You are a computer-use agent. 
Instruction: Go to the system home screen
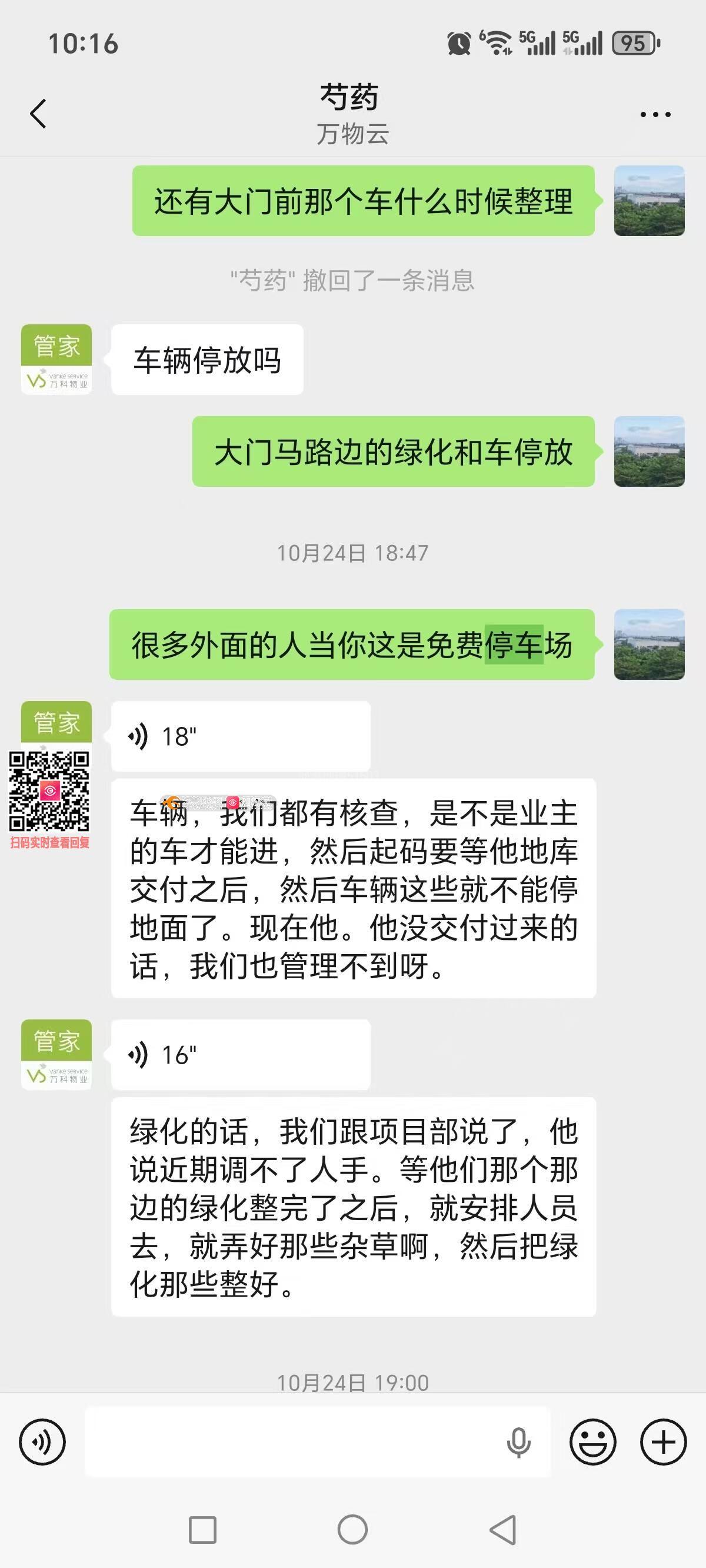[x=352, y=1530]
